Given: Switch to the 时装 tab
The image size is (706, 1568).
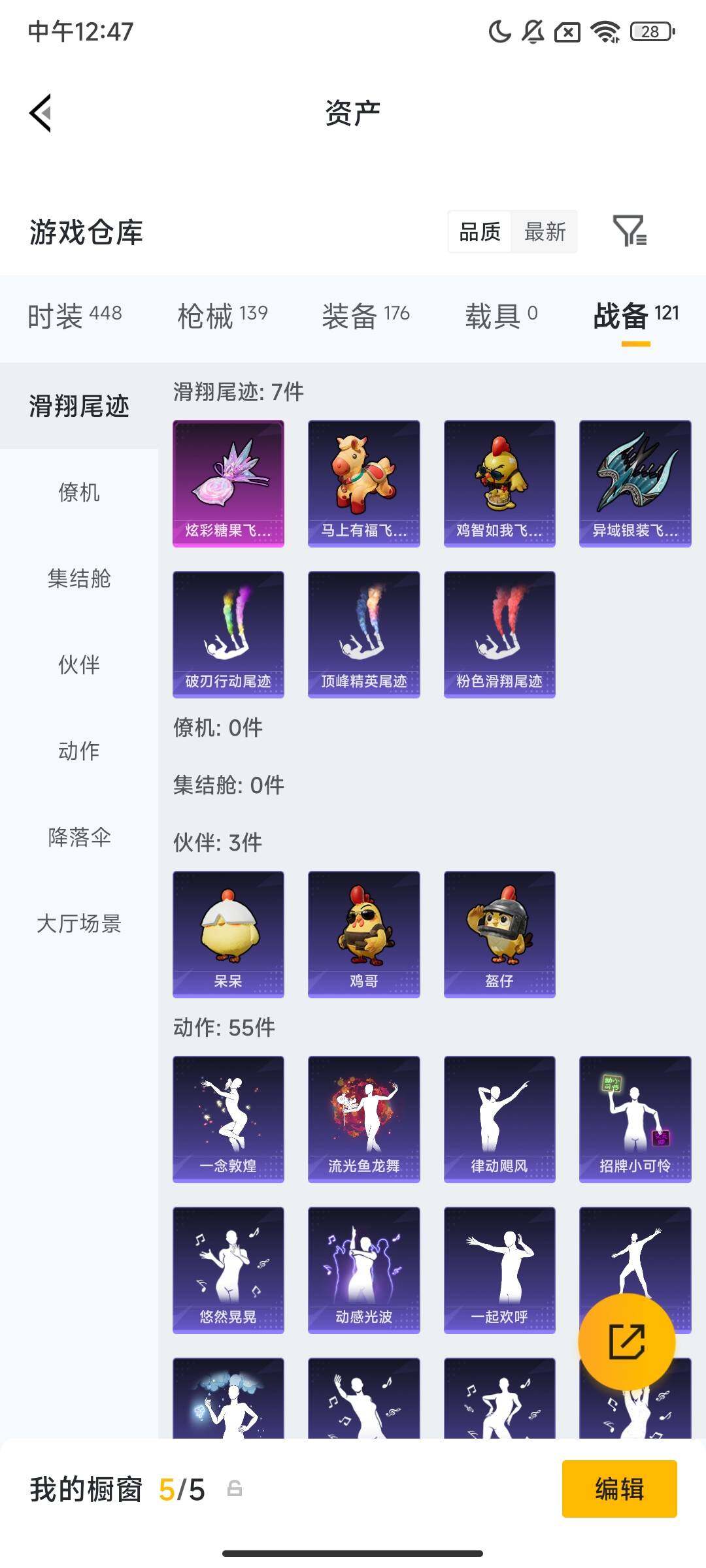Looking at the screenshot, I should 75,316.
